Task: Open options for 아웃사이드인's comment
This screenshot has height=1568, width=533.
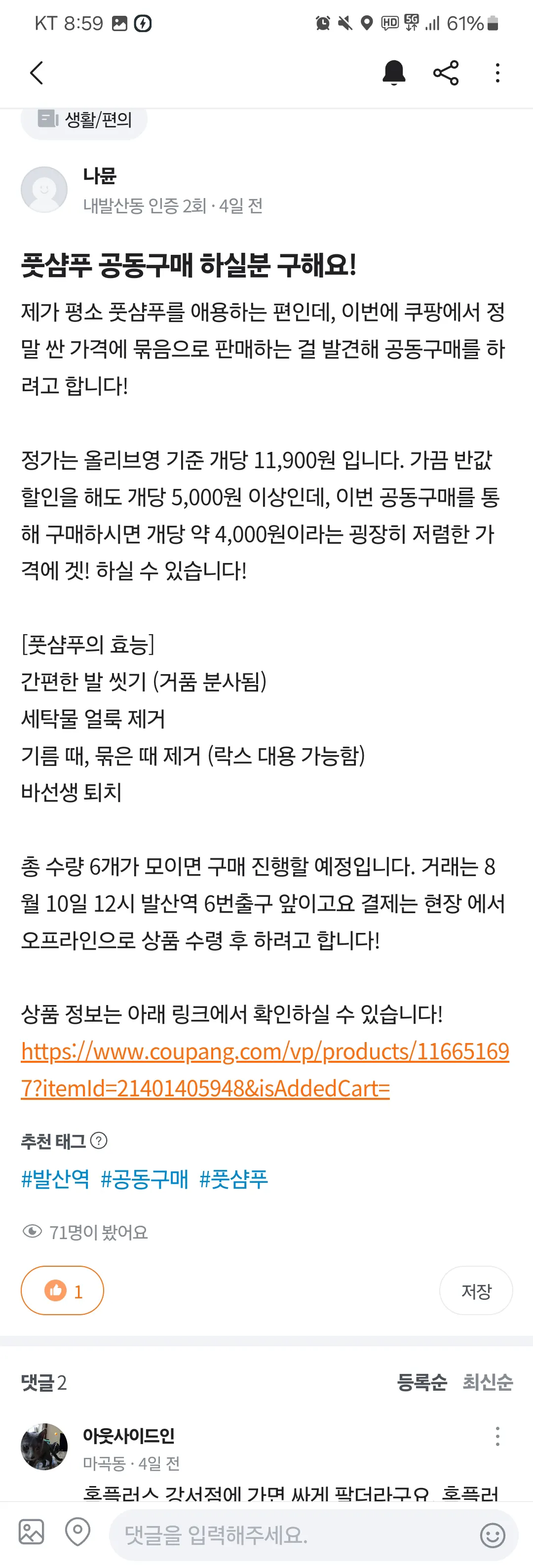Action: [x=497, y=1437]
